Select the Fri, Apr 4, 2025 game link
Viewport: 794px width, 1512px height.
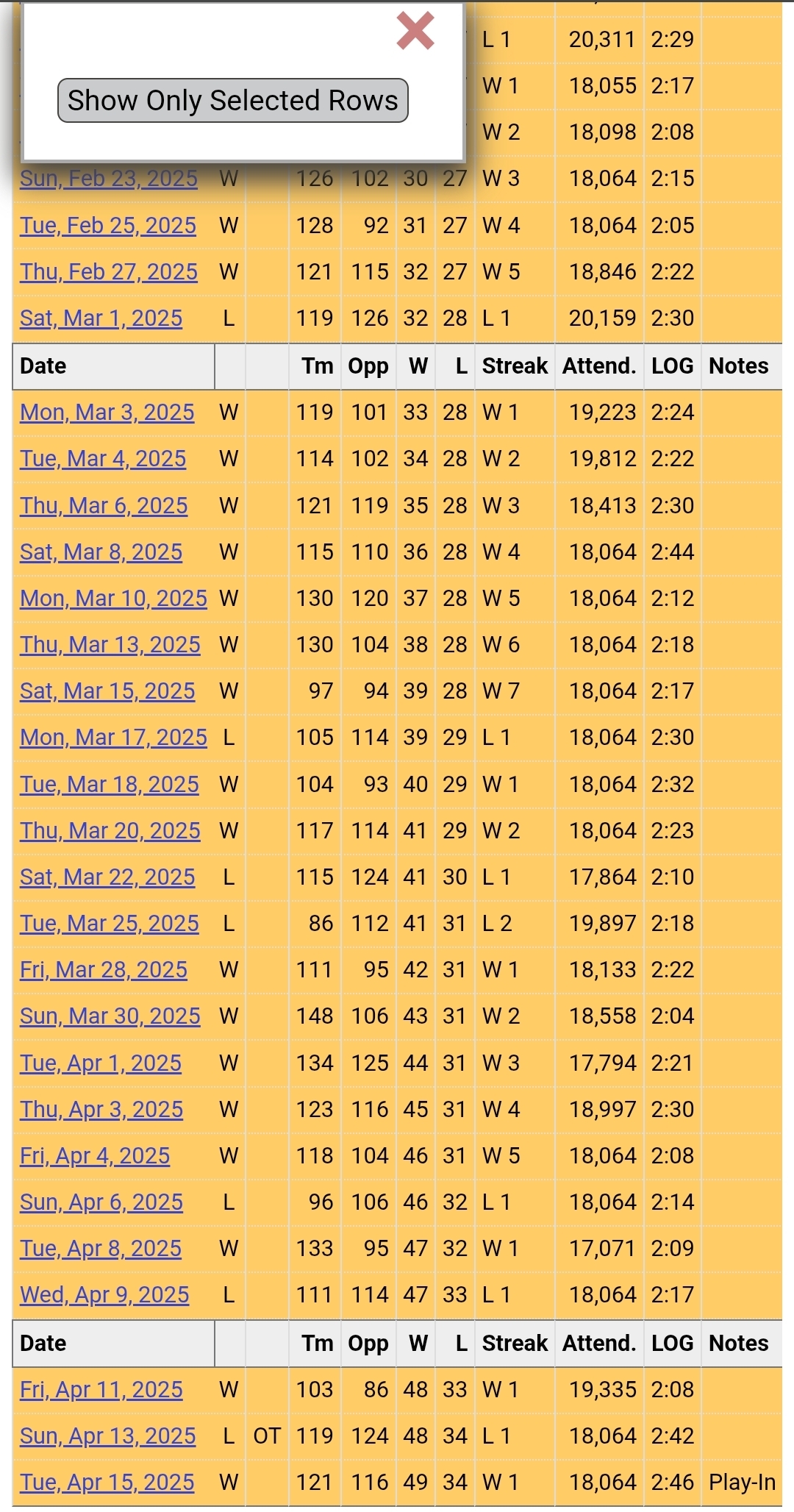click(95, 1156)
